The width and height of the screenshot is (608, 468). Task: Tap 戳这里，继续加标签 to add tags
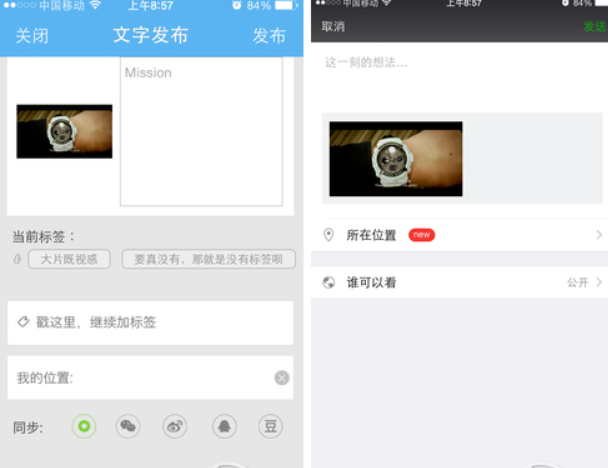(150, 322)
